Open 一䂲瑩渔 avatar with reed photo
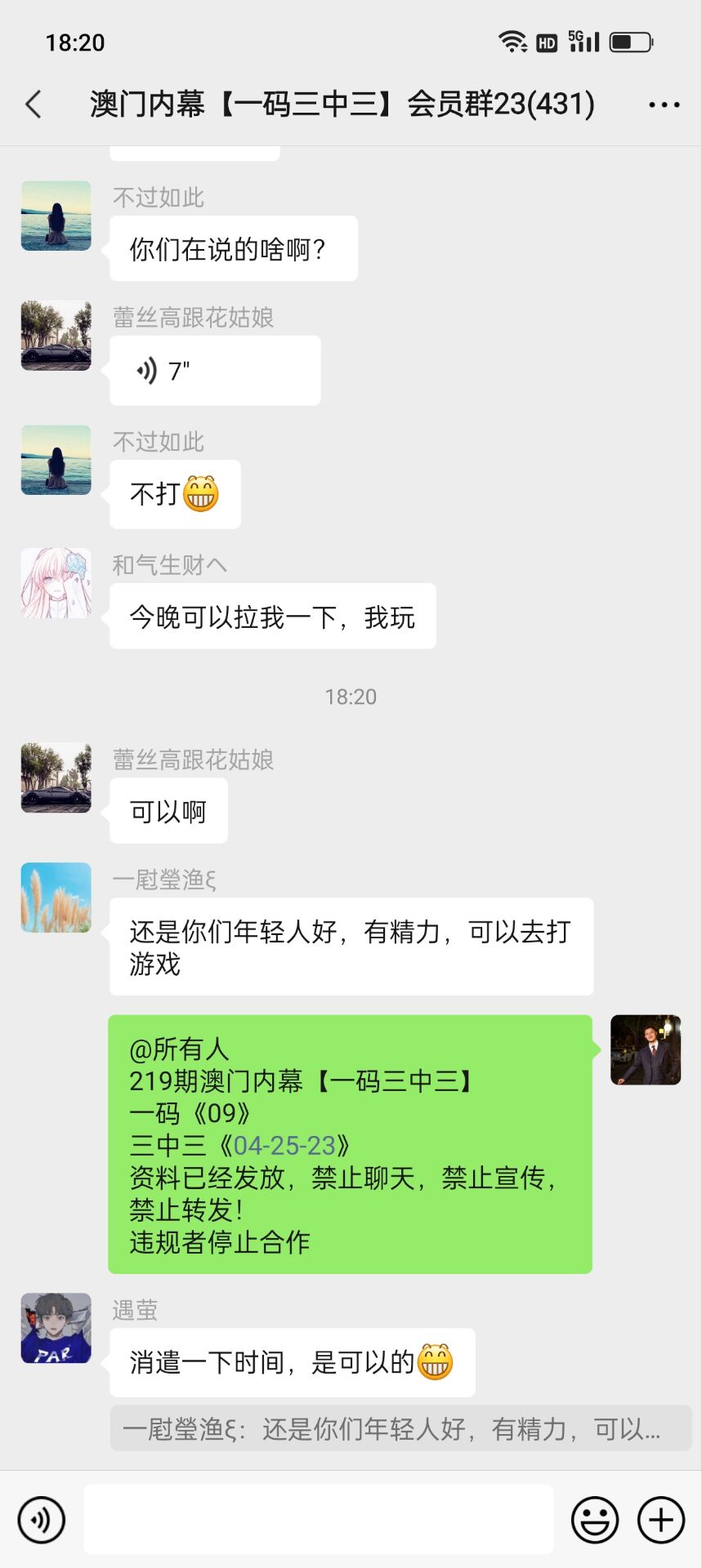 [56, 898]
